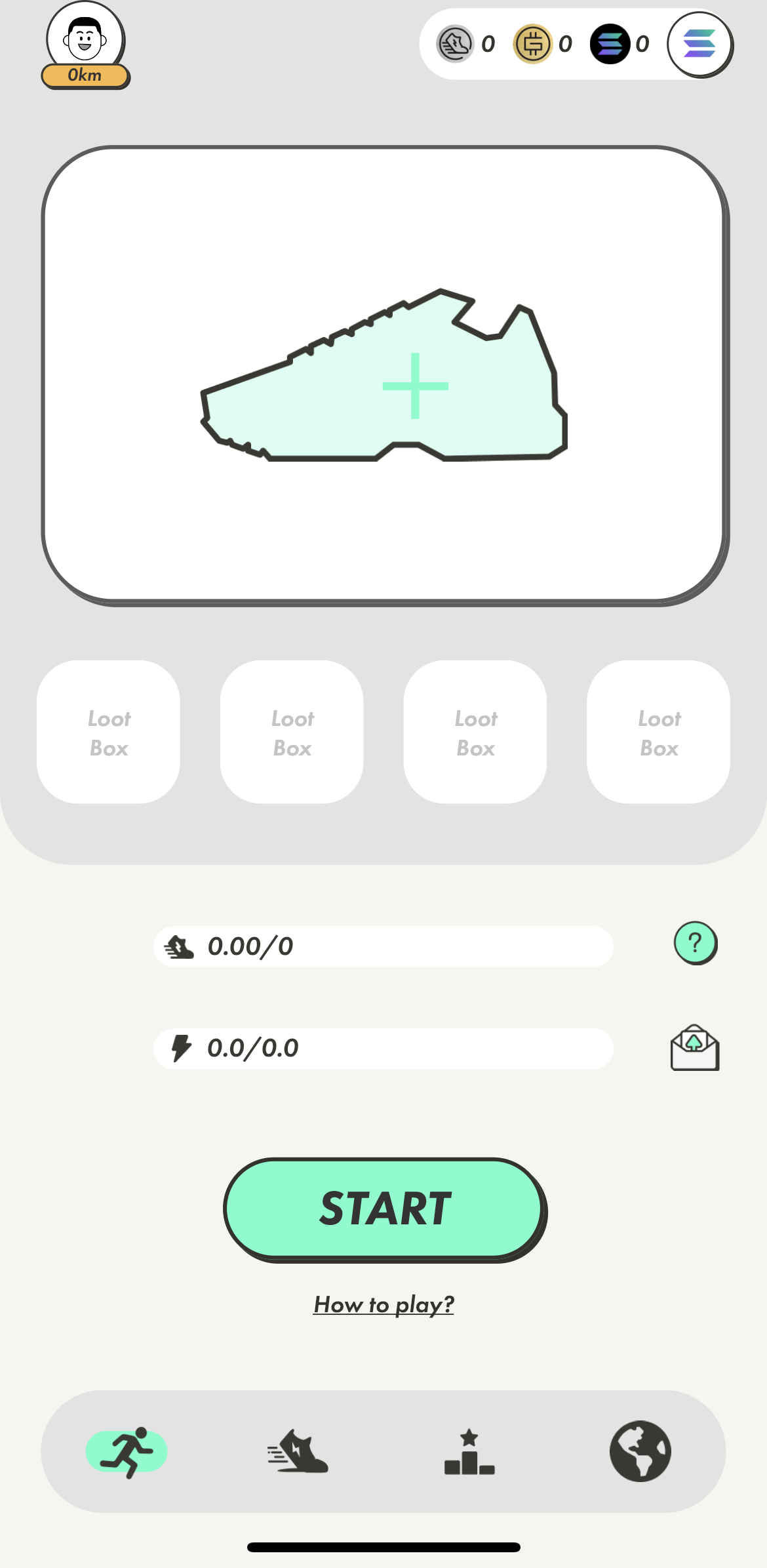Tap the green question mark help icon
The image size is (767, 1568).
(695, 943)
